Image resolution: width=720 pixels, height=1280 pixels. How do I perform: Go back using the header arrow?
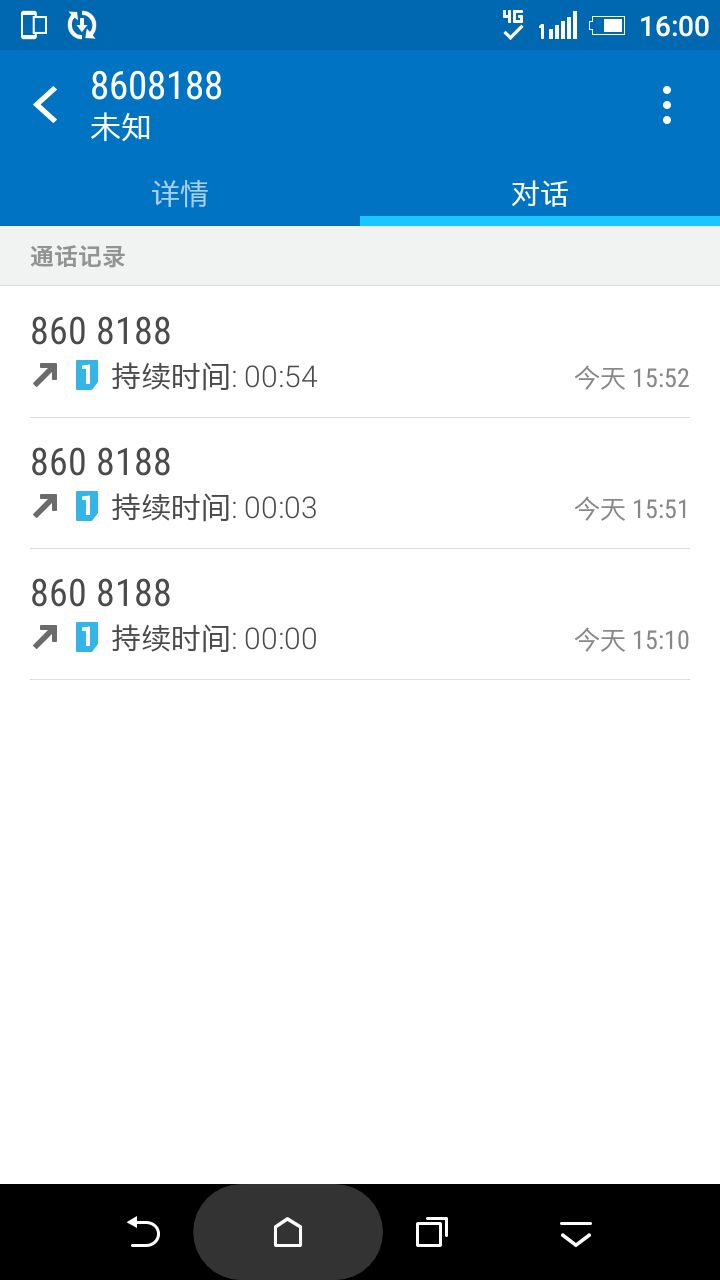pos(46,105)
